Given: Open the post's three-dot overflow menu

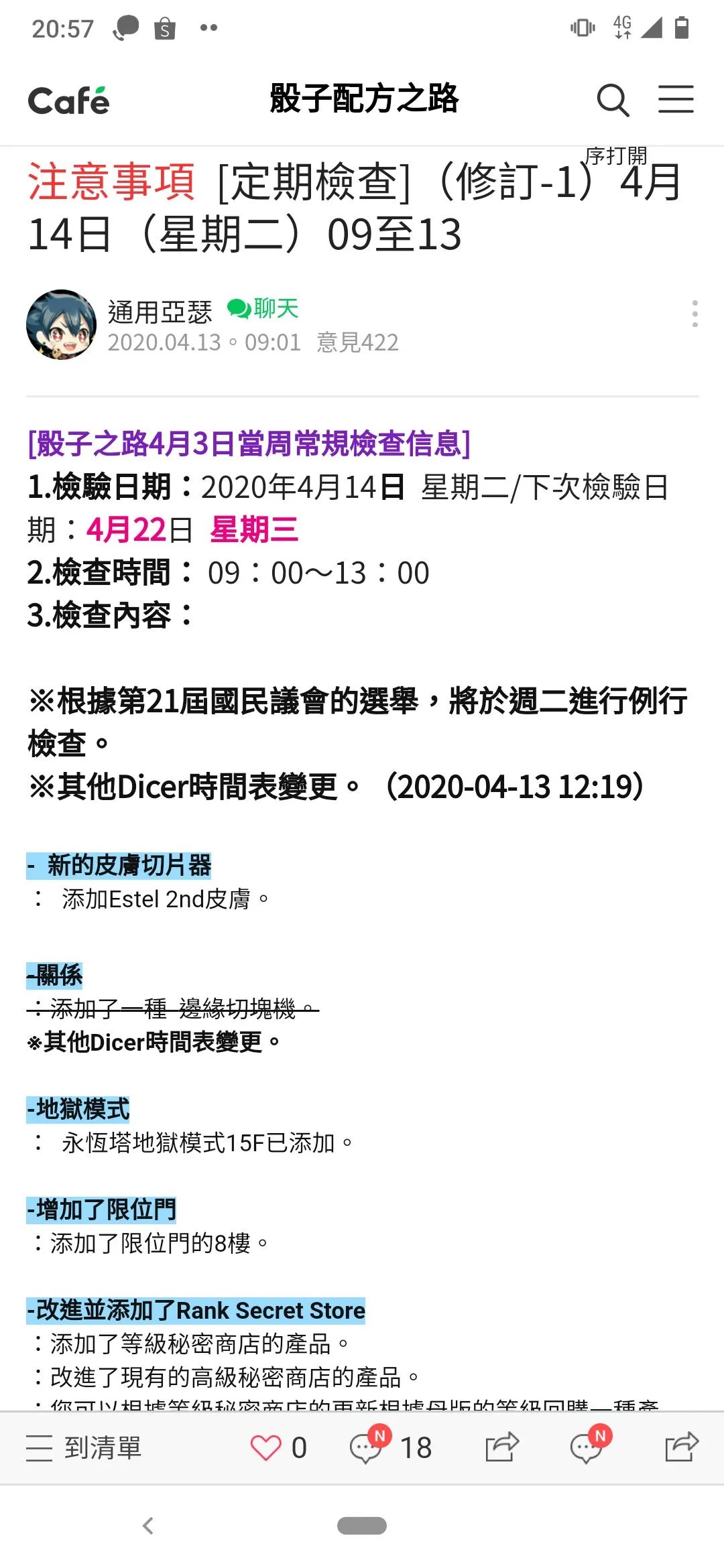Looking at the screenshot, I should pyautogui.click(x=695, y=314).
